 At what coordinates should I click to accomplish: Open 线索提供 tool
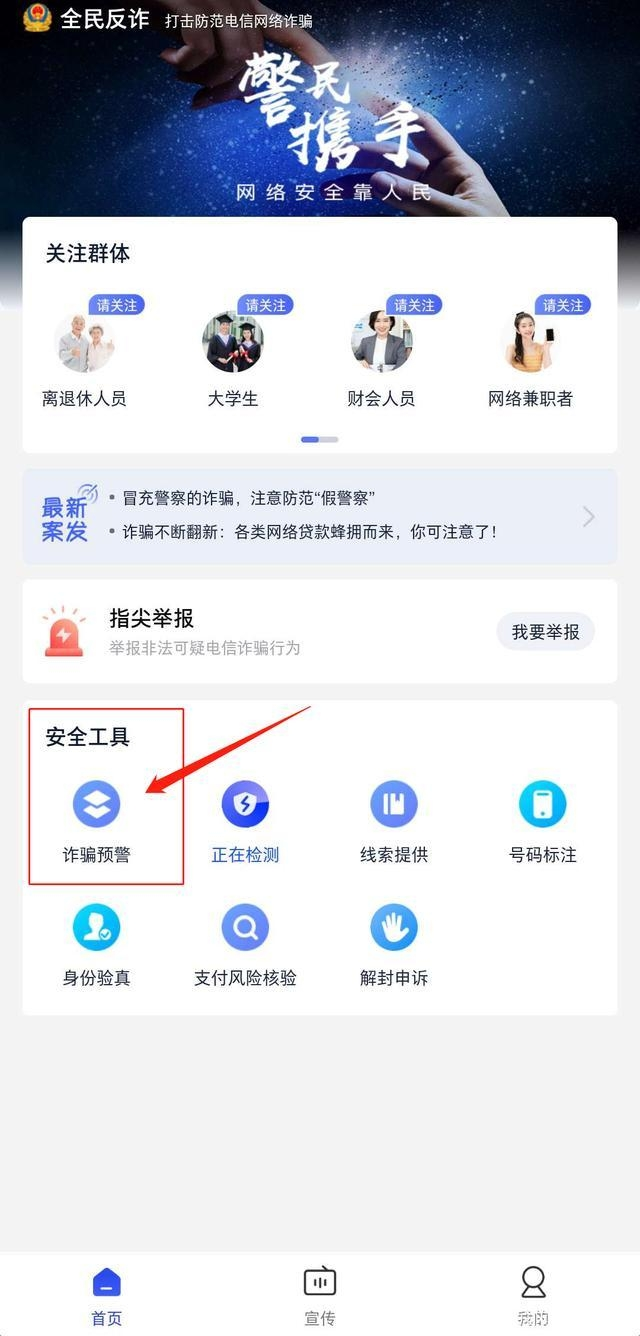[x=394, y=821]
